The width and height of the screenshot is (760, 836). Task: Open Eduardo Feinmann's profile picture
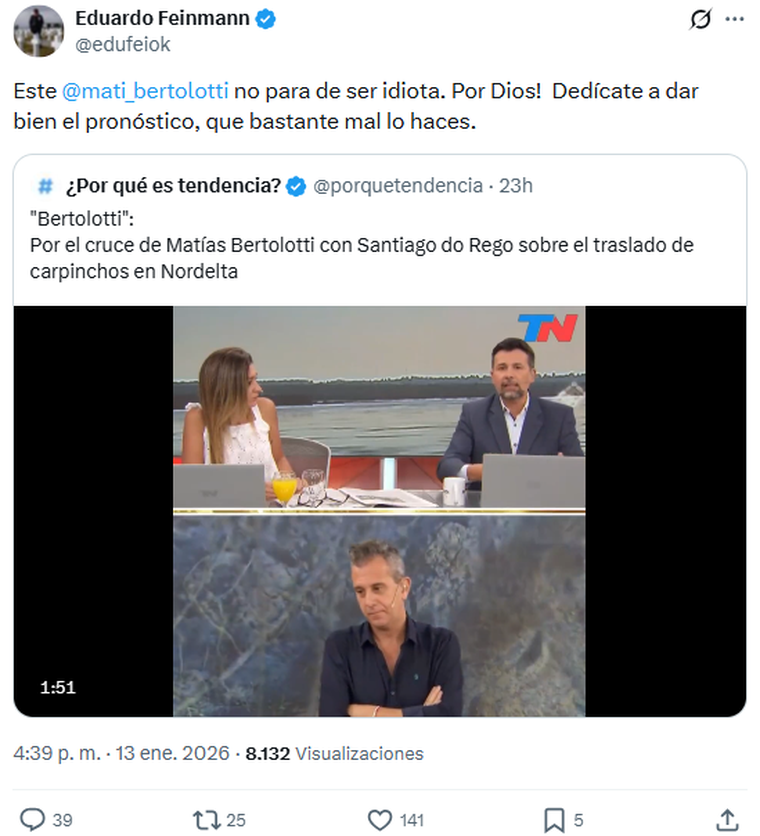(36, 28)
